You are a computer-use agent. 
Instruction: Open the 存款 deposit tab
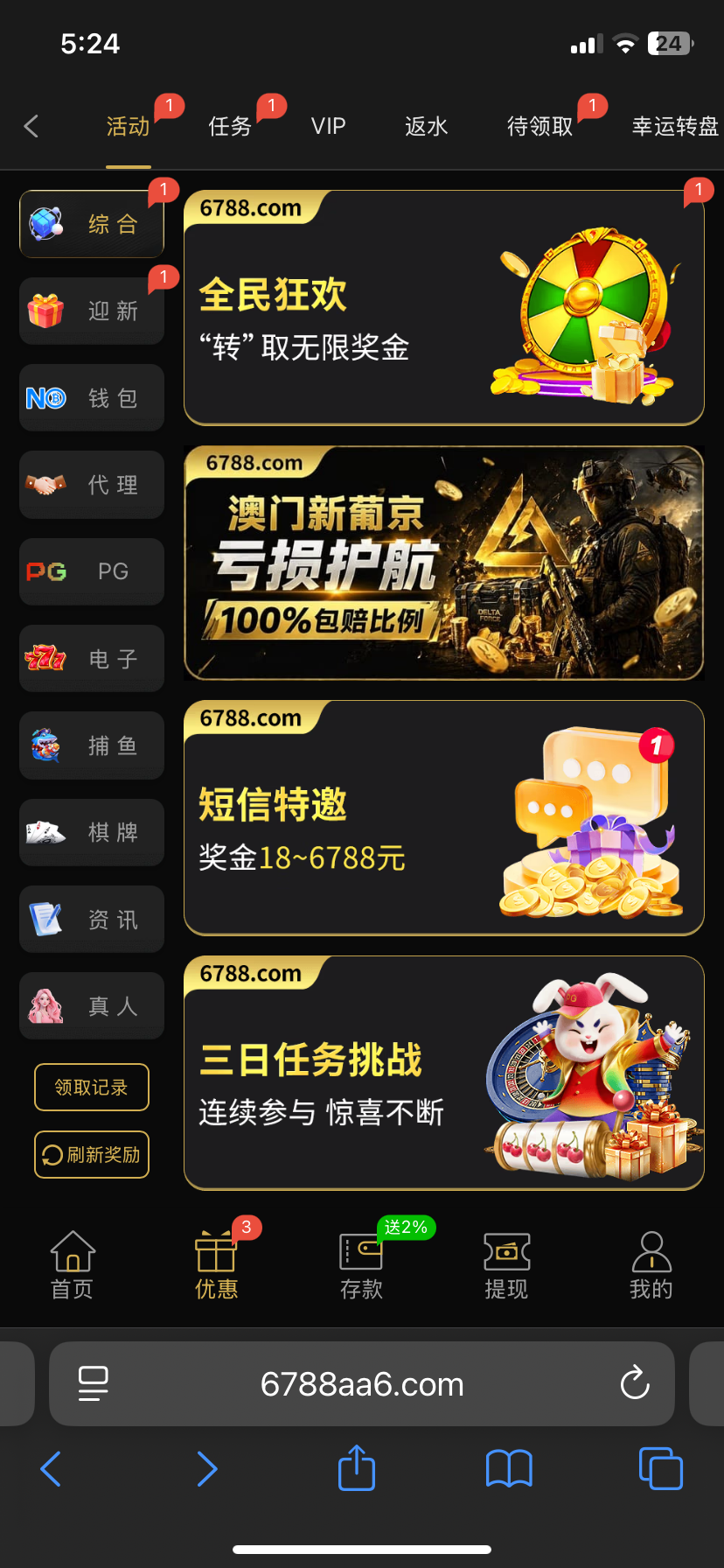pyautogui.click(x=361, y=1265)
